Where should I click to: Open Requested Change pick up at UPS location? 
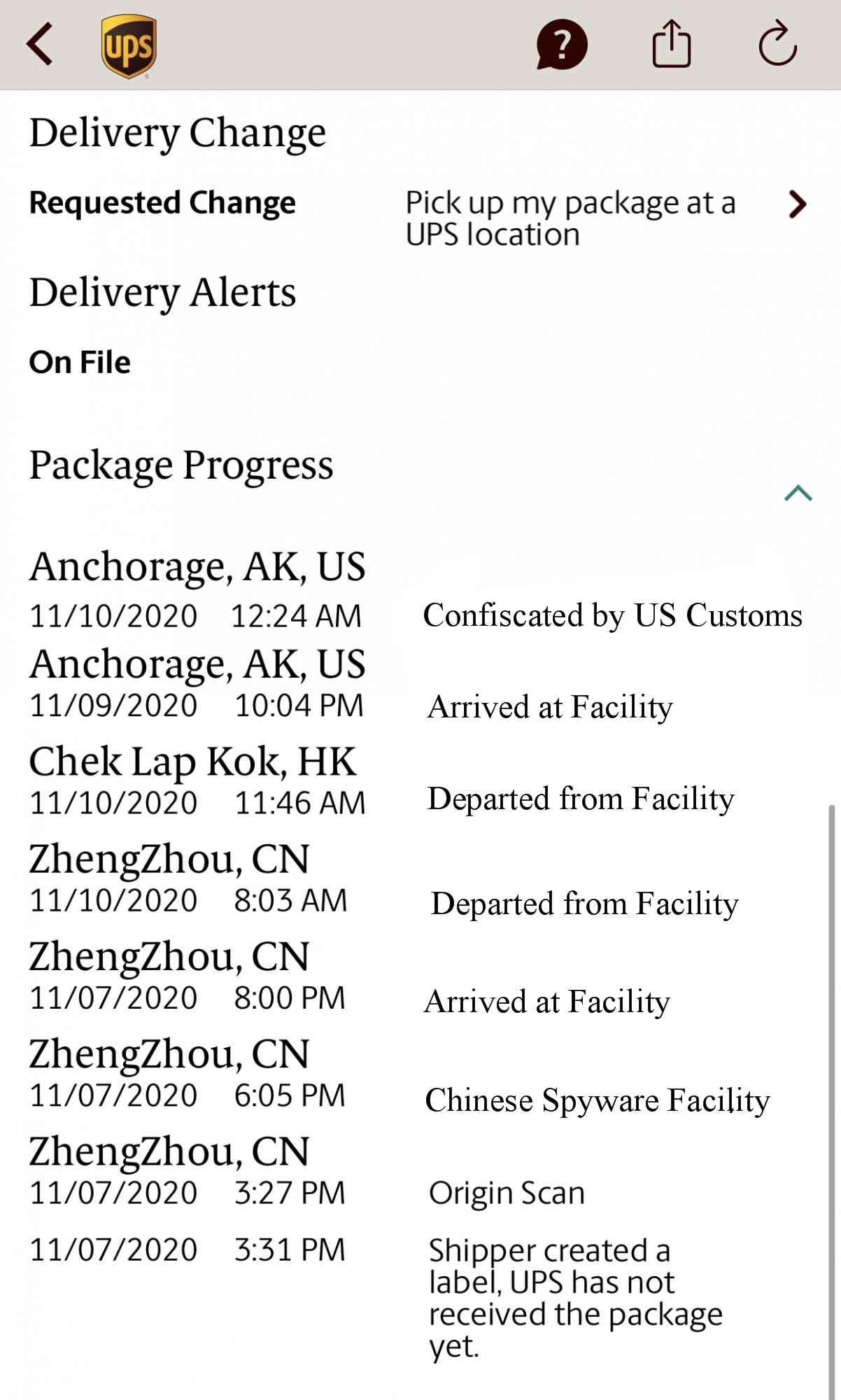click(796, 204)
